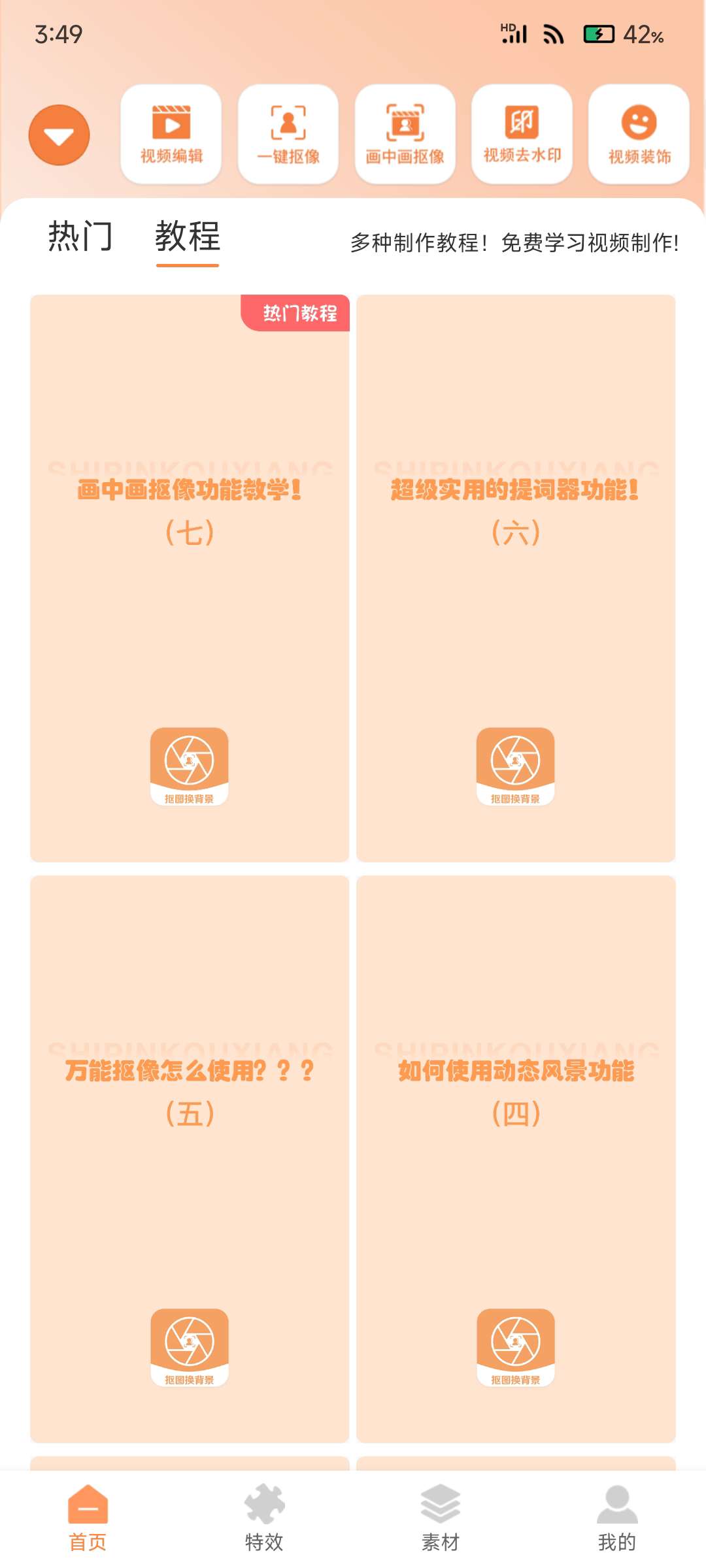
Task: Open tutorial 如何使用动态风景功能 (四)
Action: tap(516, 1159)
